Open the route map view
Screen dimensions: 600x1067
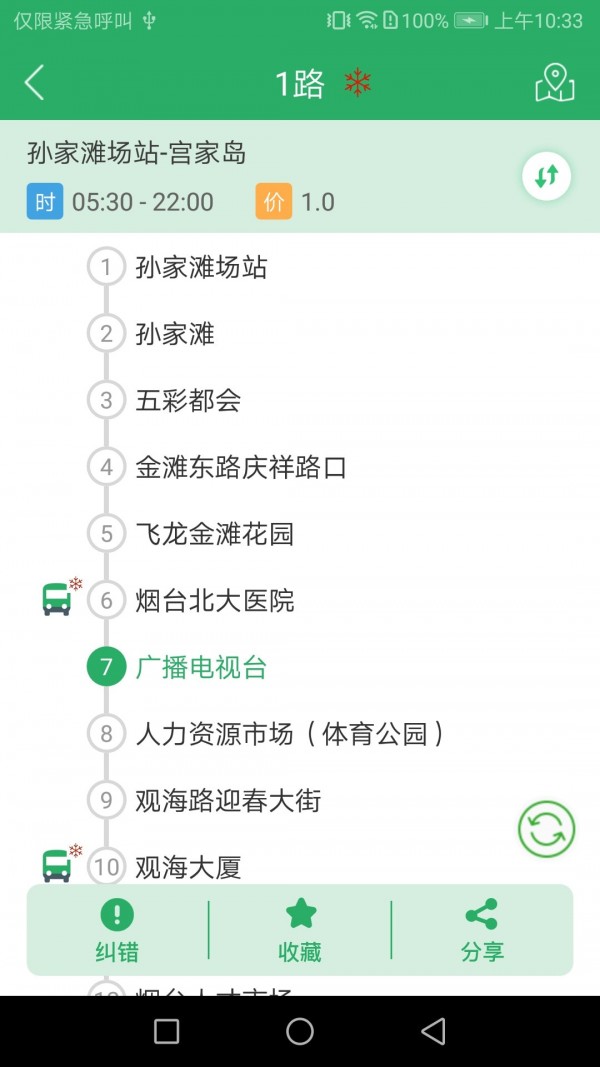point(555,83)
